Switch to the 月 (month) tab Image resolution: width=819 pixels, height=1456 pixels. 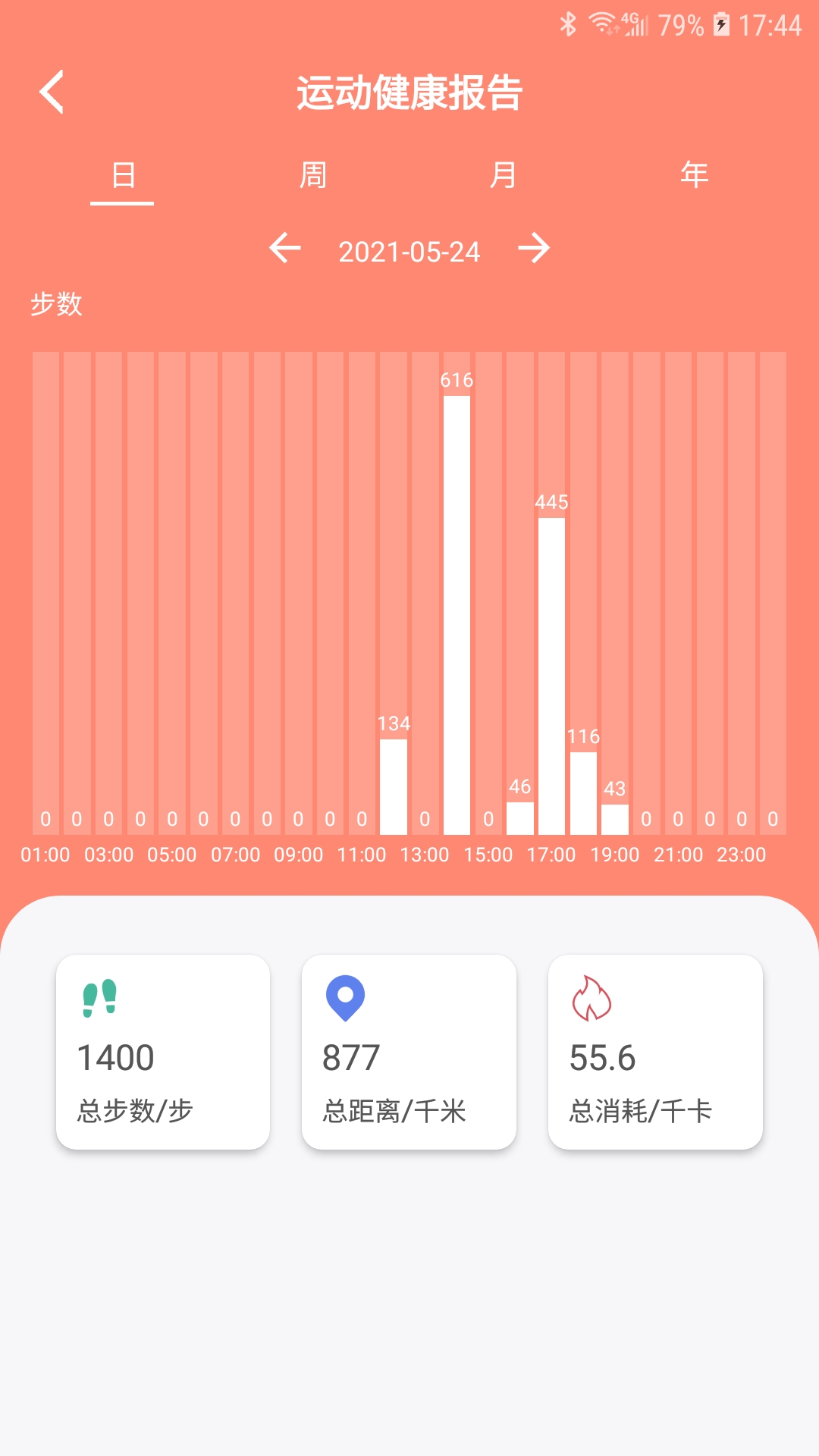[x=503, y=176]
